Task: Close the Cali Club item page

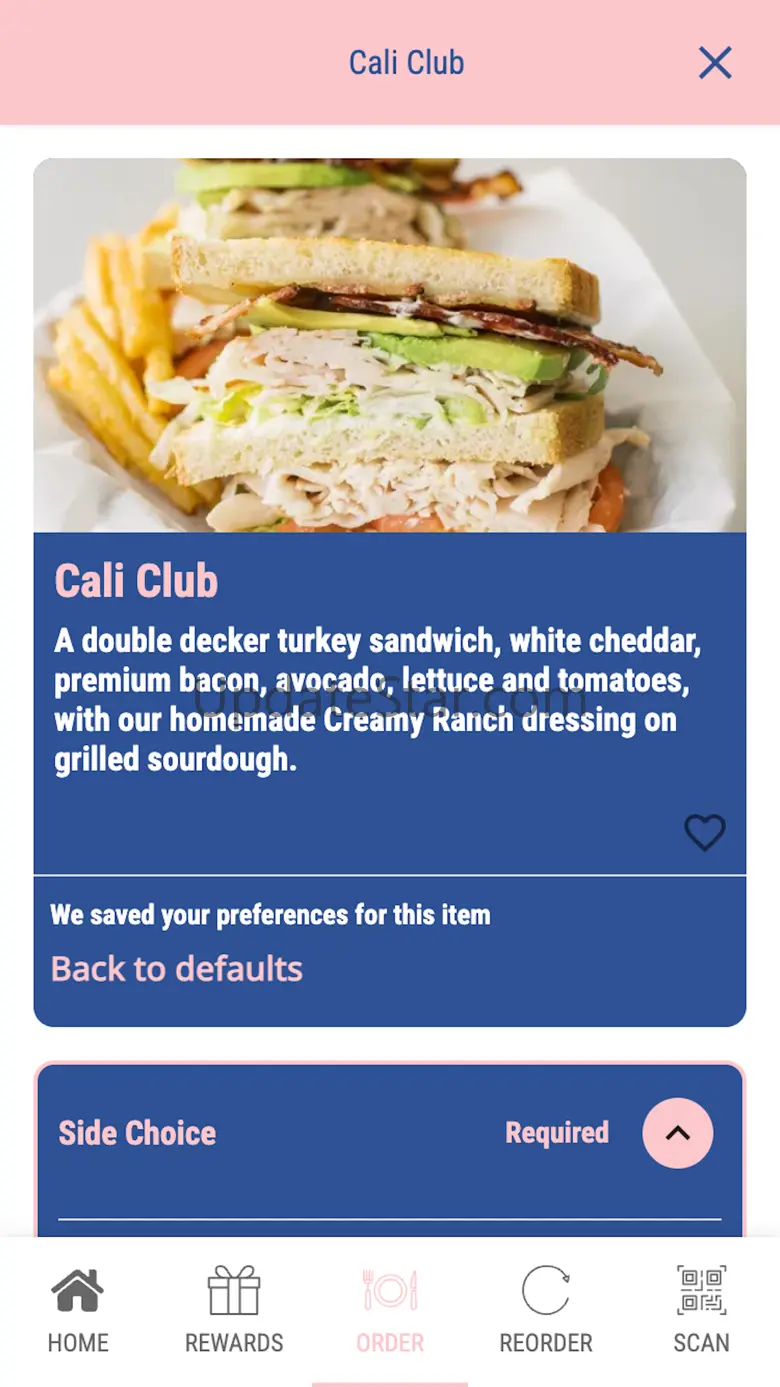Action: pyautogui.click(x=715, y=63)
